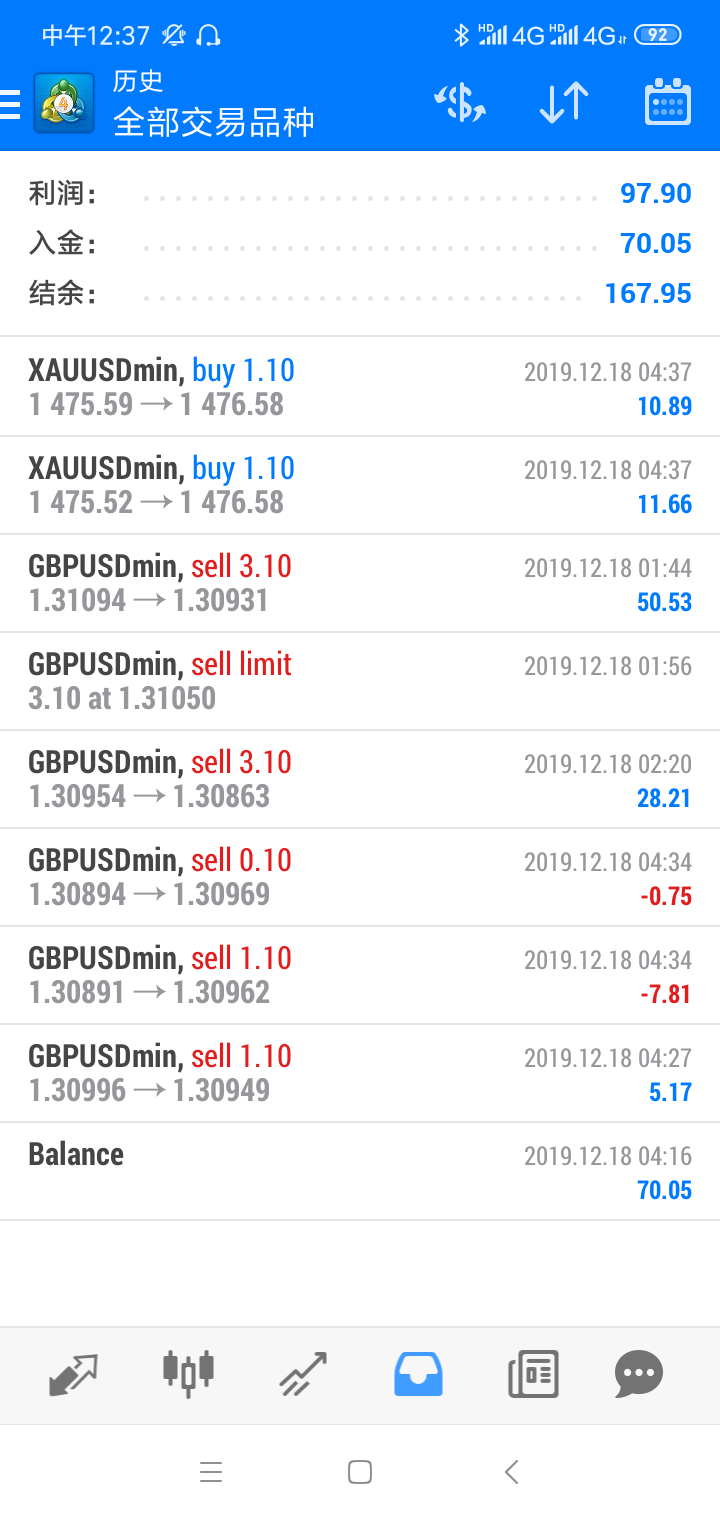Tap the system back button
This screenshot has width=720, height=1520.
512,1472
